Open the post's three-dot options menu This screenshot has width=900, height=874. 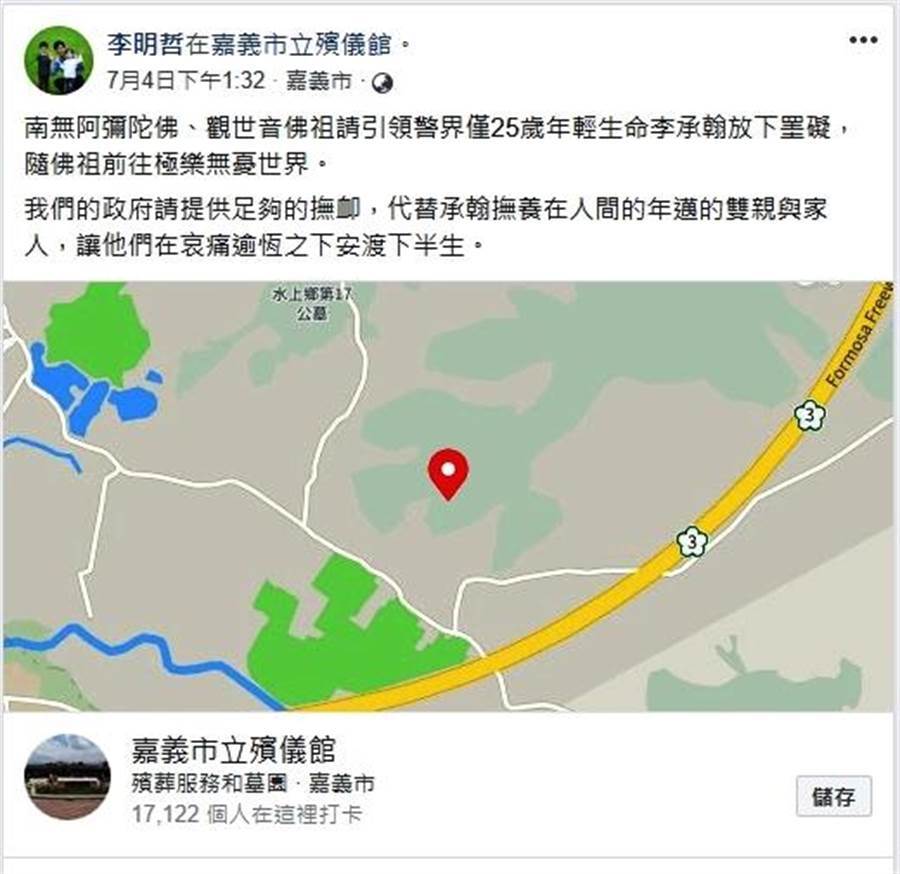[x=863, y=40]
